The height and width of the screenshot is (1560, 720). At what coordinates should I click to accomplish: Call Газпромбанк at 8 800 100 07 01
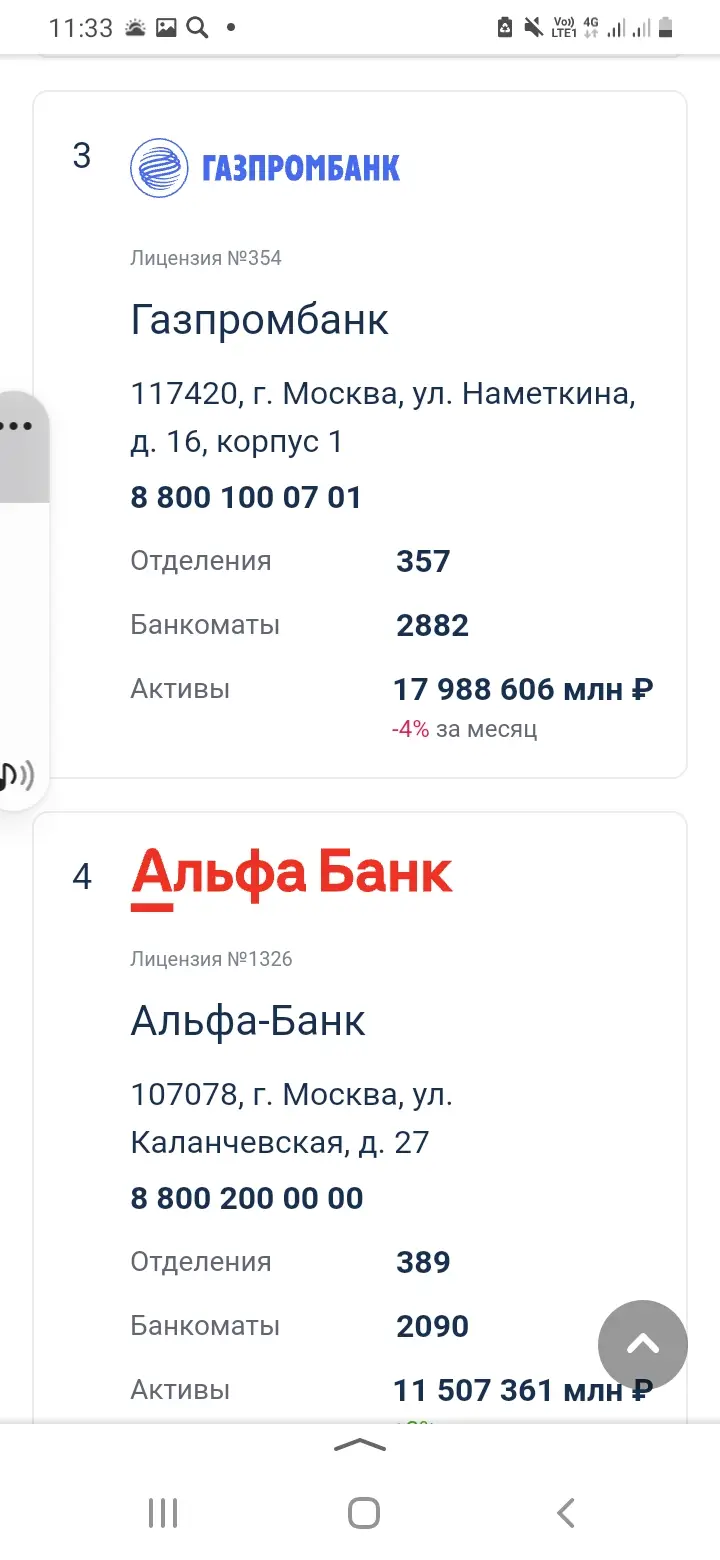click(x=246, y=497)
